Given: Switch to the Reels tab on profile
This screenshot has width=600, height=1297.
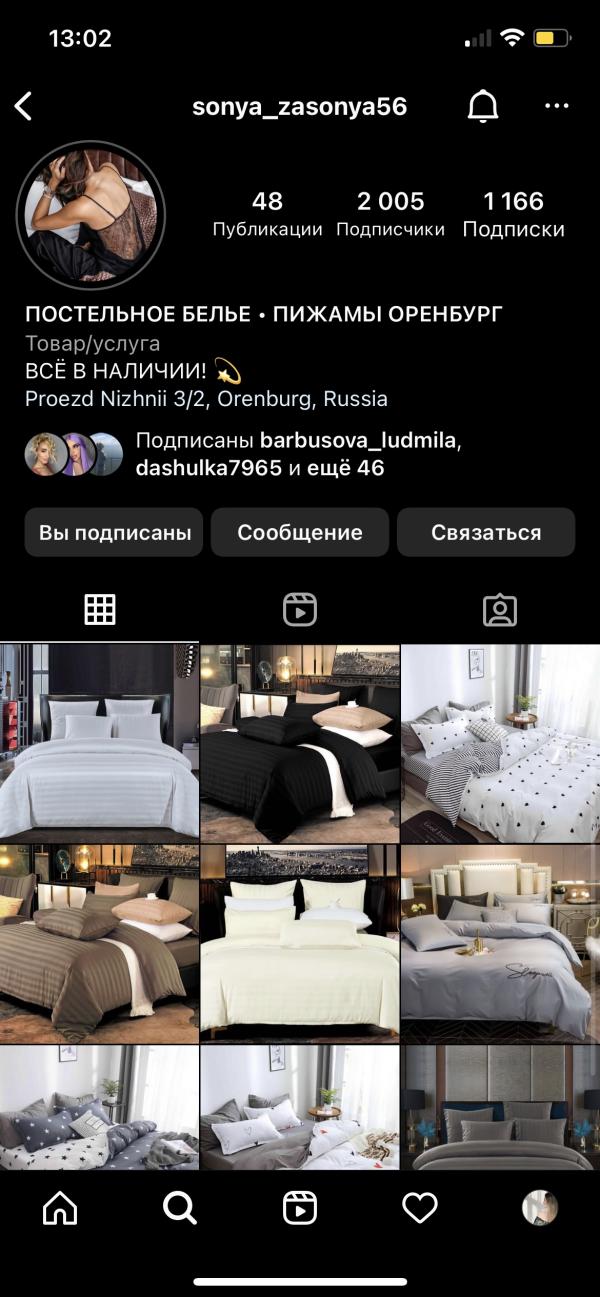Looking at the screenshot, I should point(300,609).
